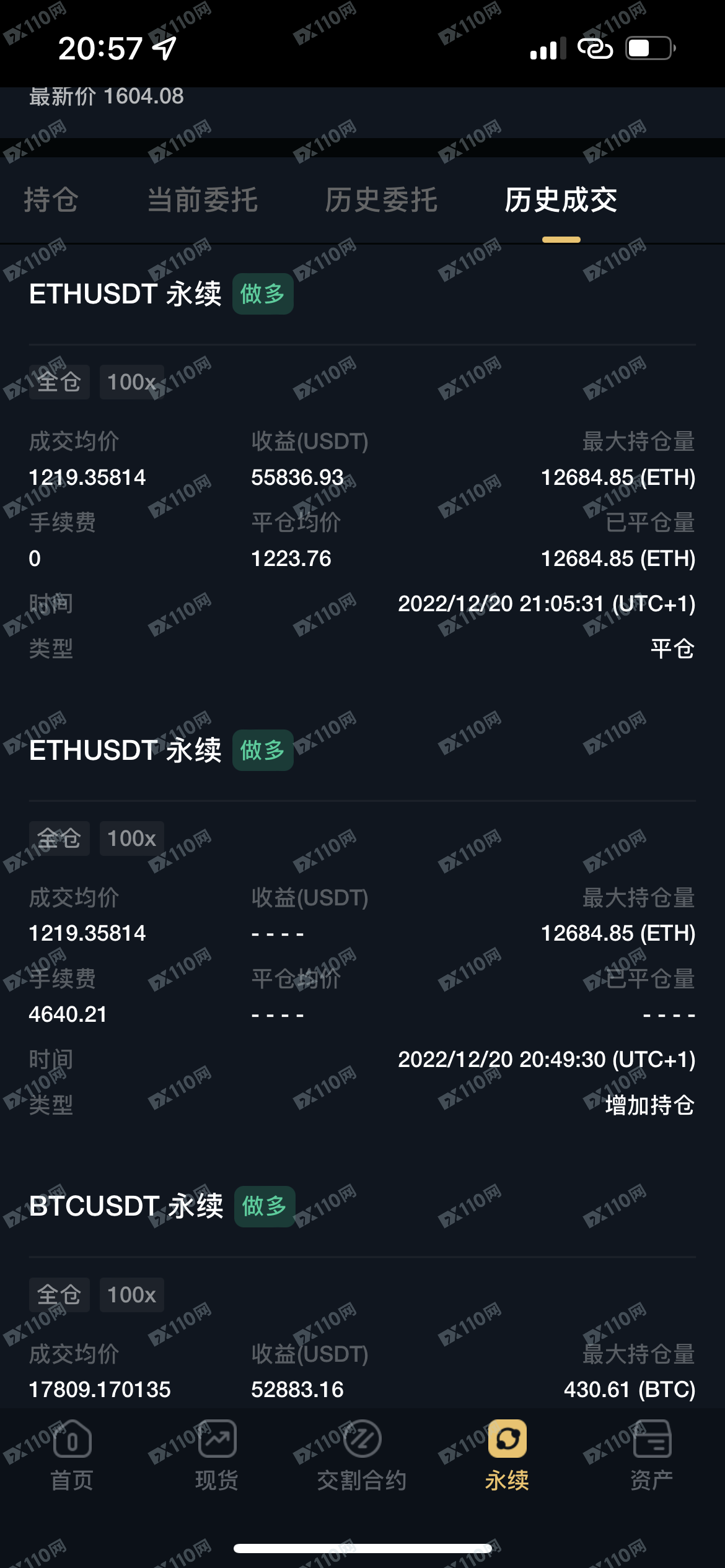The height and width of the screenshot is (1568, 725).
Task: Switch to the 持仓 tab
Action: click(51, 200)
